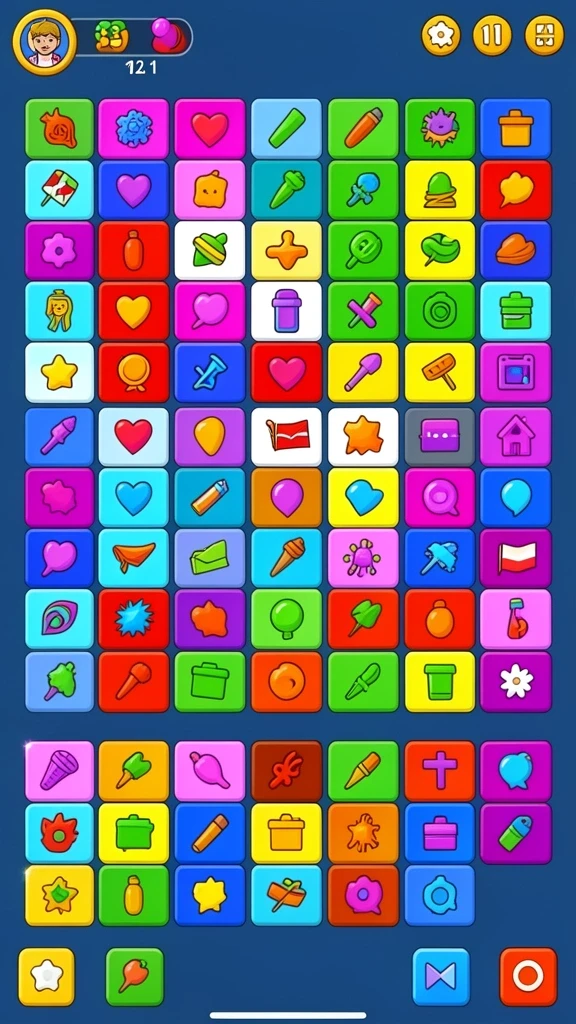
Task: Select the white tile with the yellow star
Action: pyautogui.click(x=59, y=373)
